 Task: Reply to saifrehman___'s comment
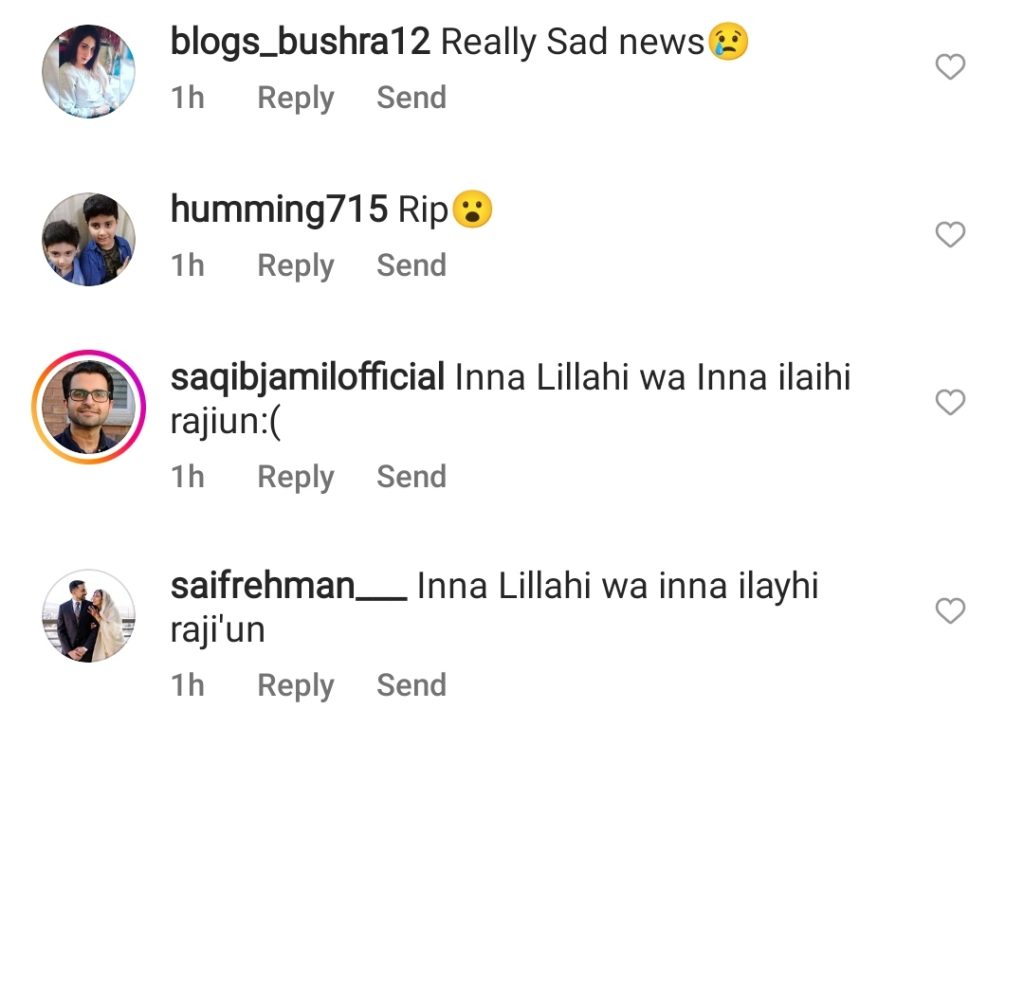pyautogui.click(x=295, y=685)
